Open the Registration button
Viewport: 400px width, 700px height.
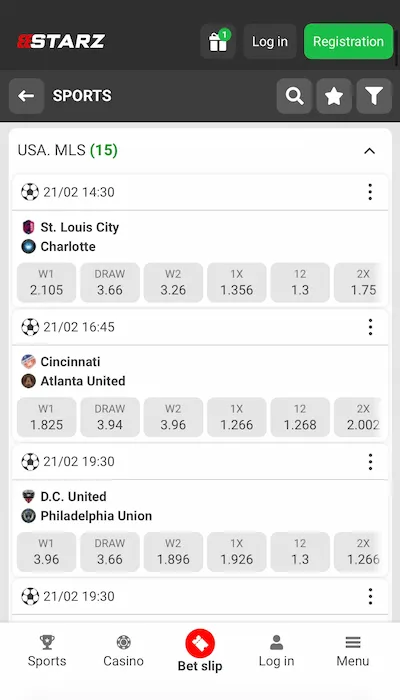pos(348,42)
